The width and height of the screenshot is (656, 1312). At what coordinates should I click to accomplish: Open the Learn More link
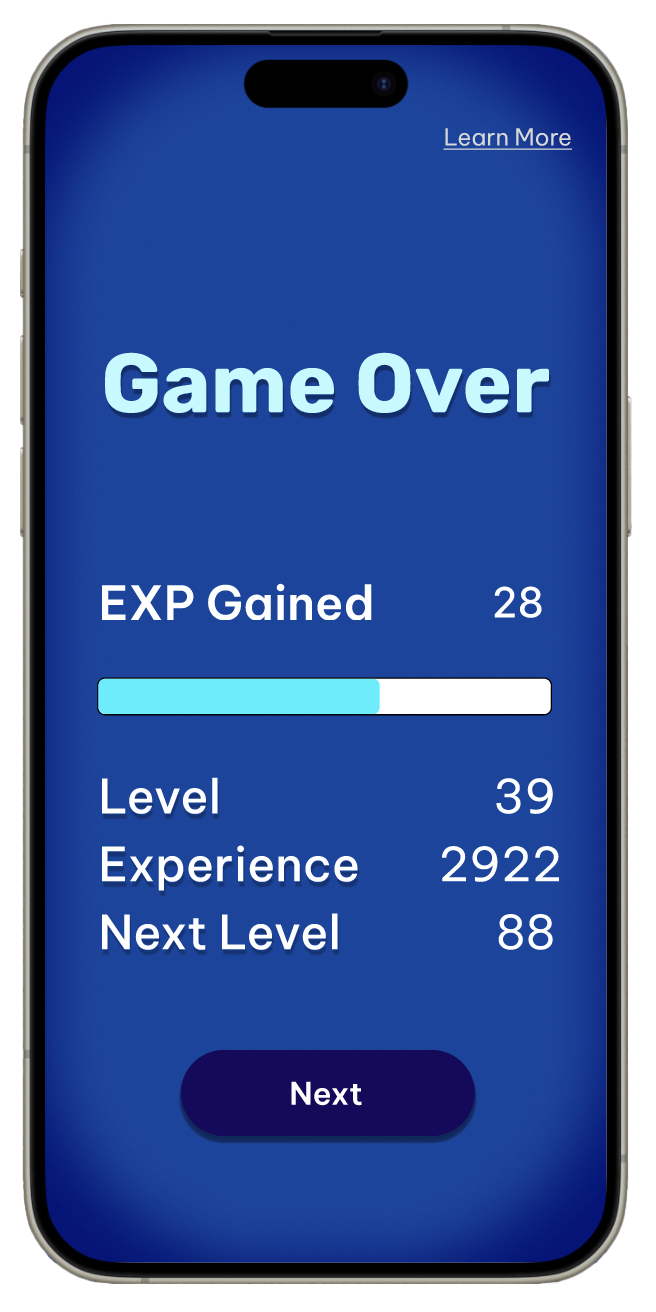click(507, 138)
